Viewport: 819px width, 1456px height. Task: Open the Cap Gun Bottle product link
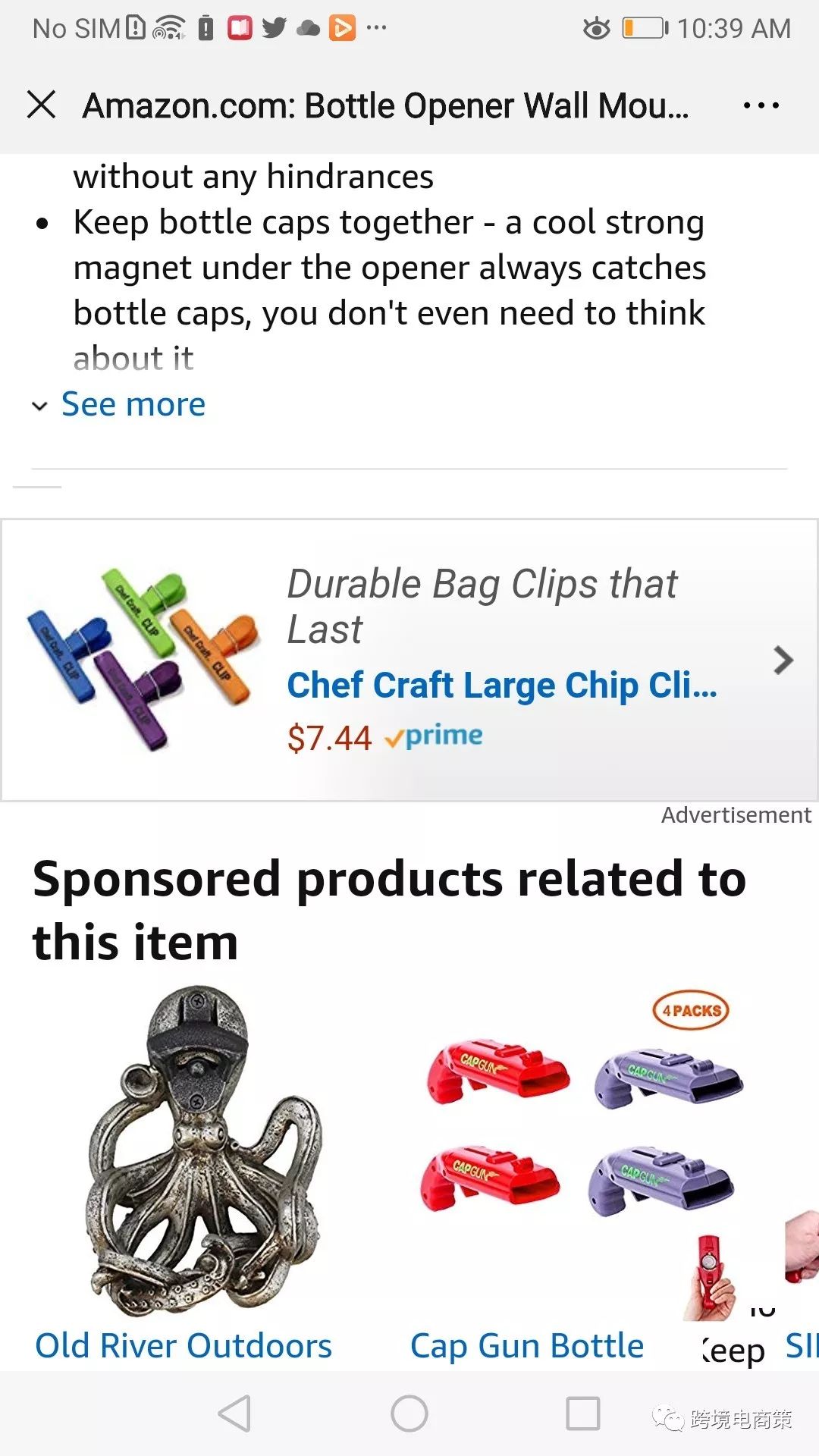527,1346
